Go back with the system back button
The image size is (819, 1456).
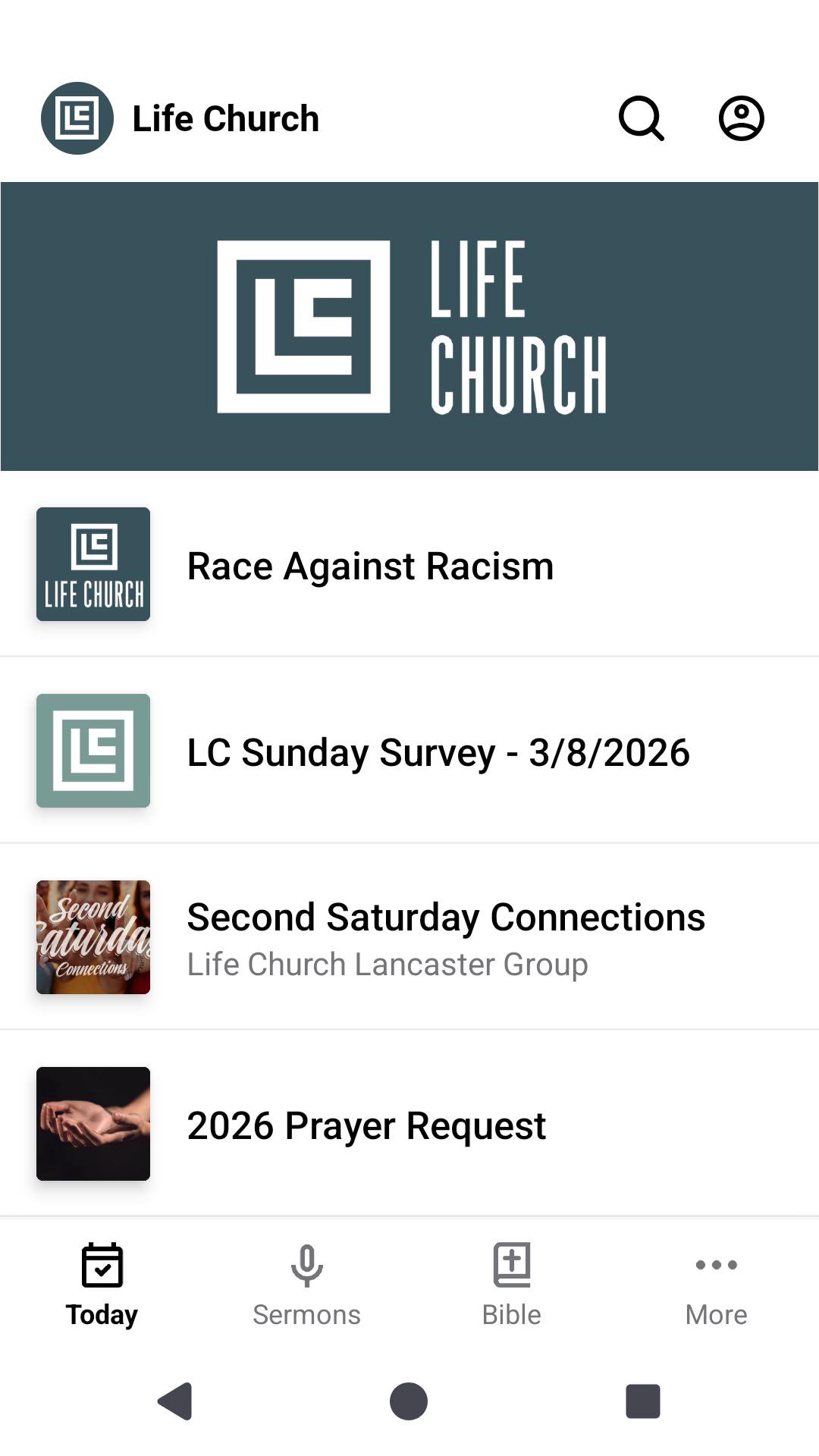click(175, 1401)
